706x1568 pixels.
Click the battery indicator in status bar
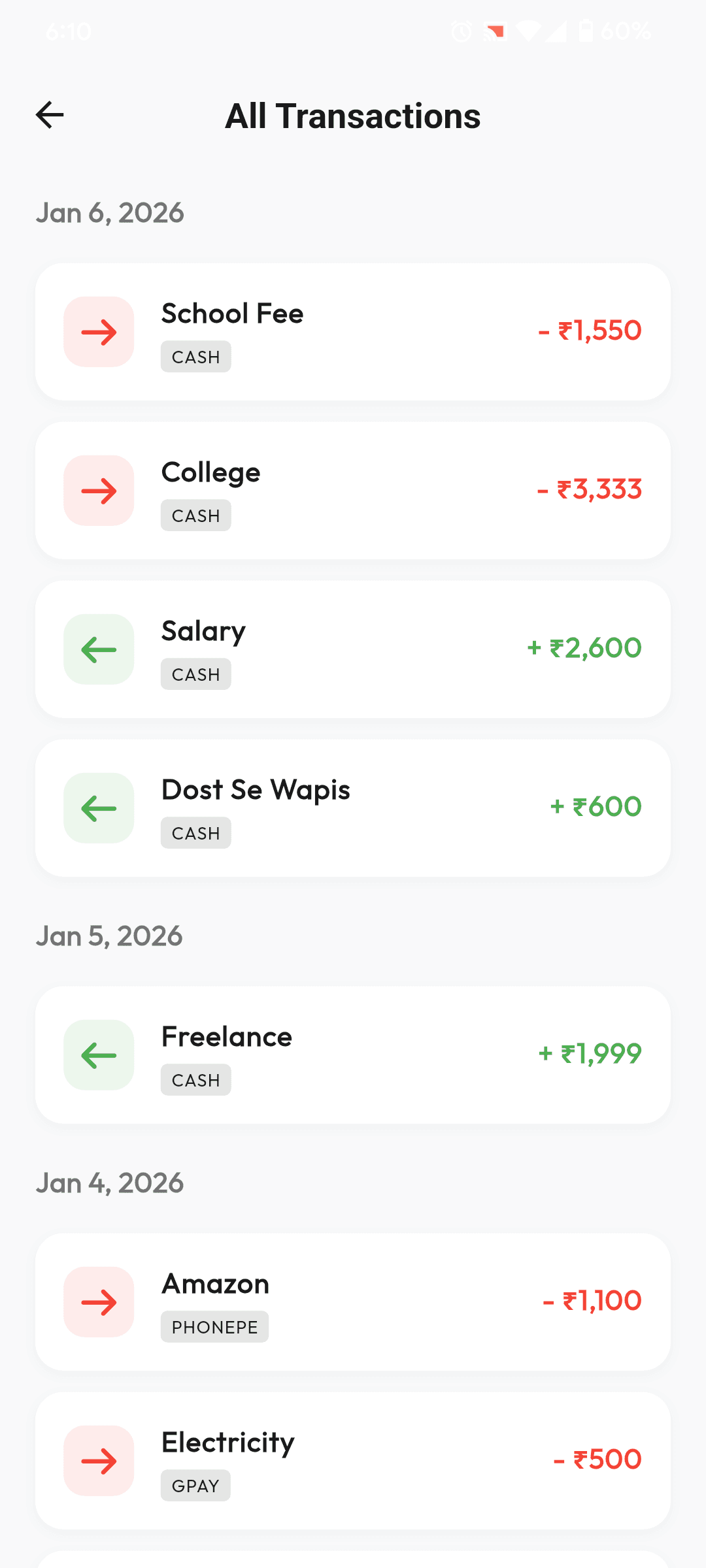pyautogui.click(x=586, y=31)
